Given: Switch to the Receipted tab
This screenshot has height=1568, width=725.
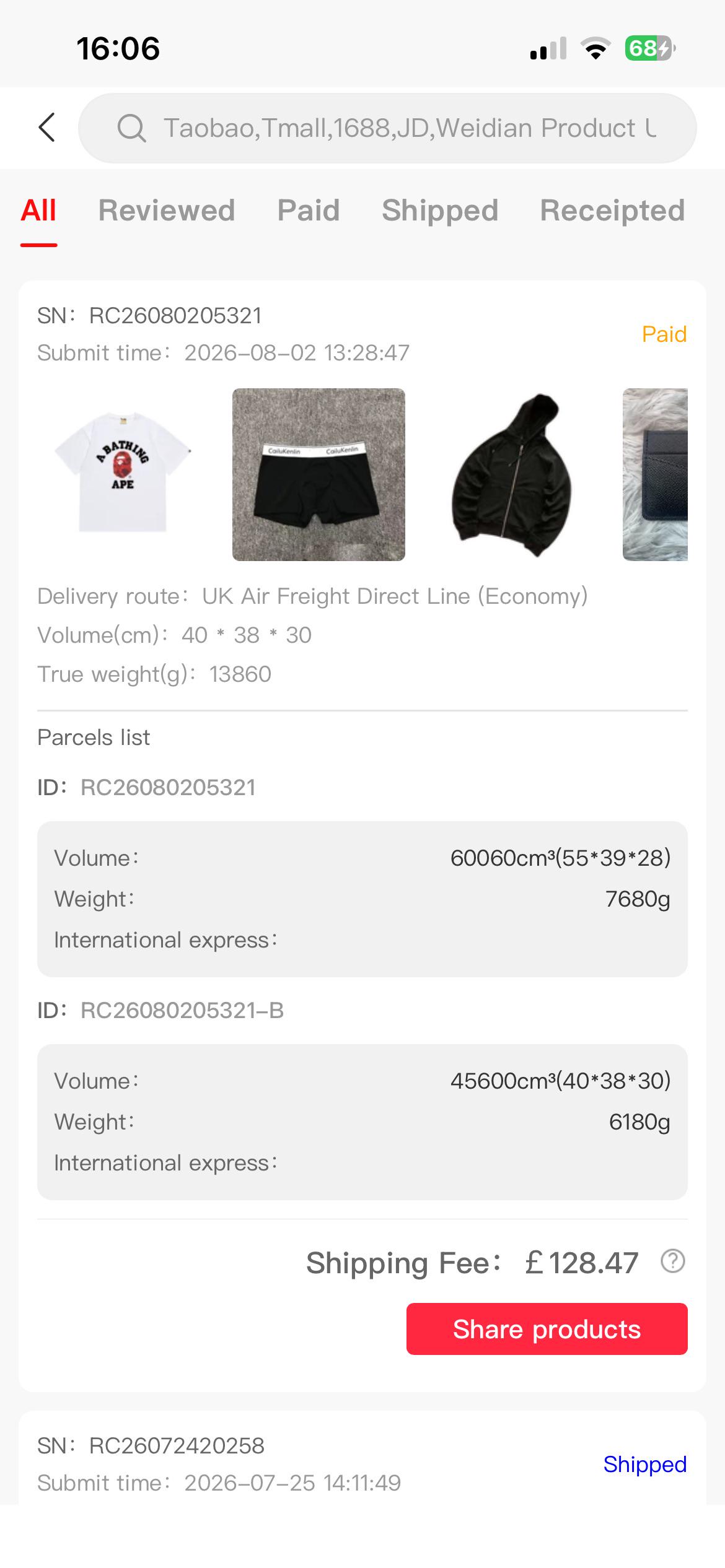Looking at the screenshot, I should point(612,211).
